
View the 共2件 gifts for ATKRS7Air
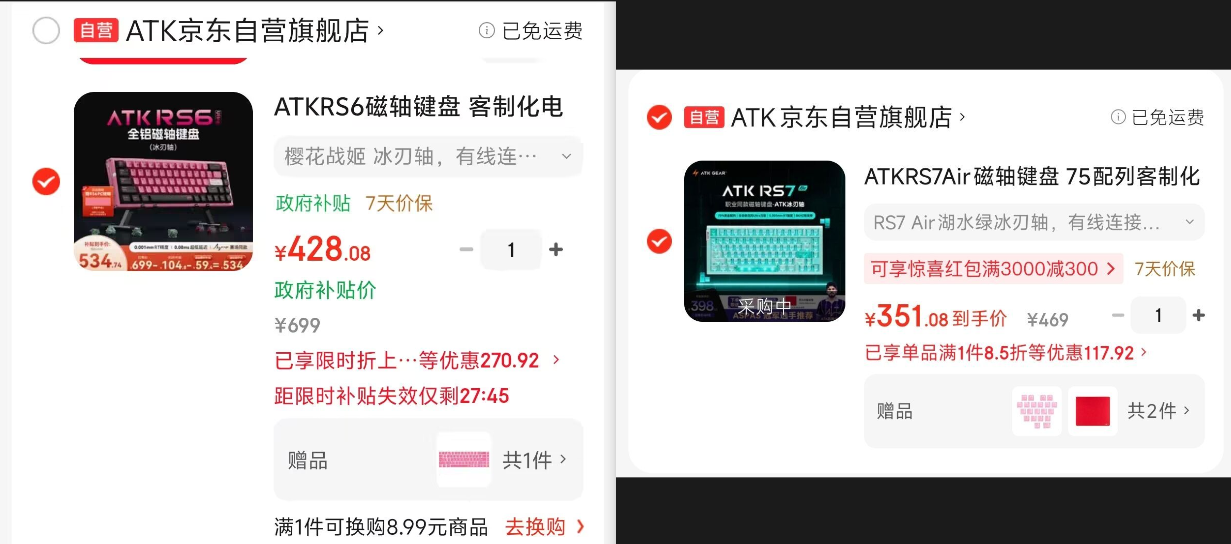click(x=1158, y=411)
